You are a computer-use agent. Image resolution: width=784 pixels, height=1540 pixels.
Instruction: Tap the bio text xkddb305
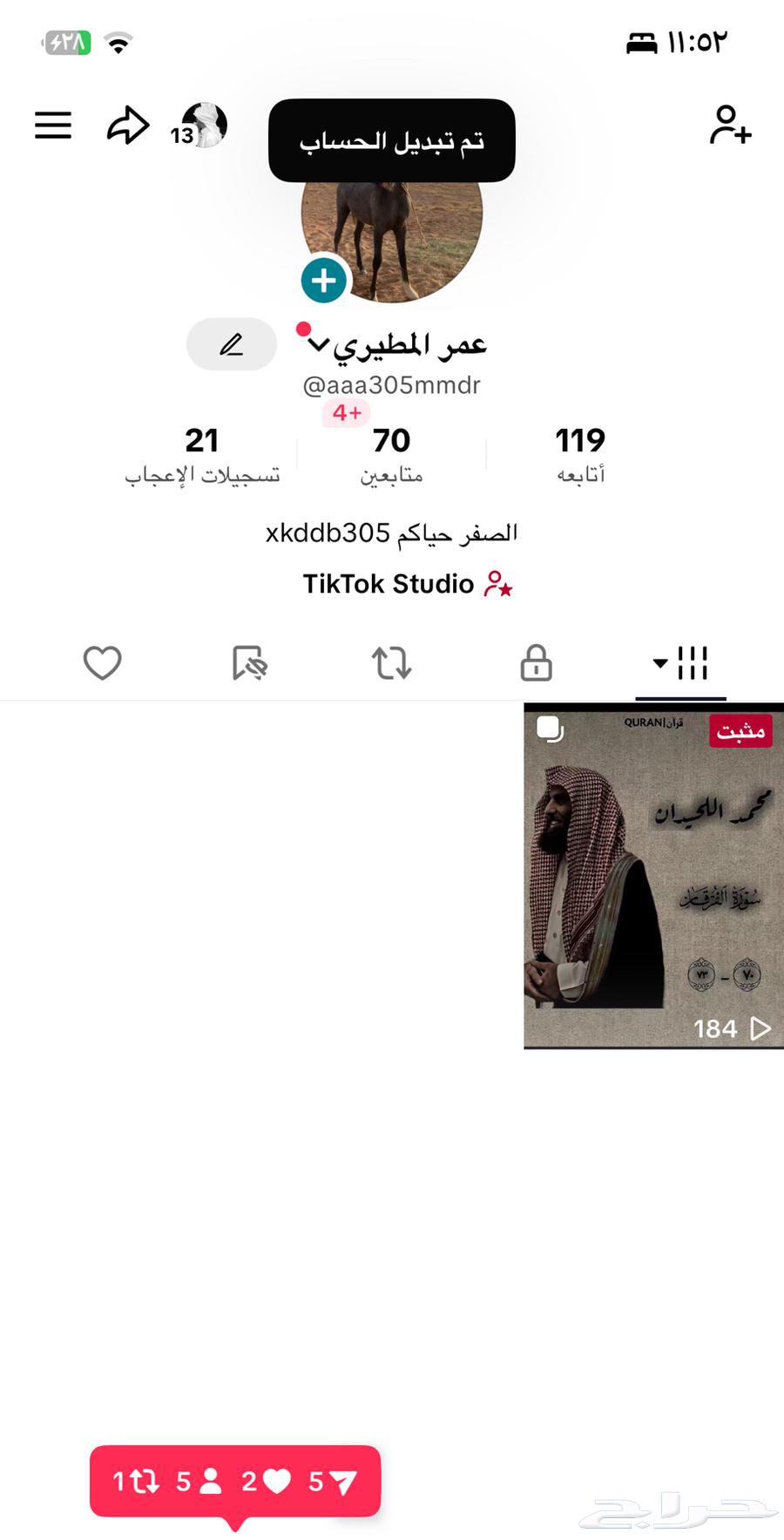[391, 533]
